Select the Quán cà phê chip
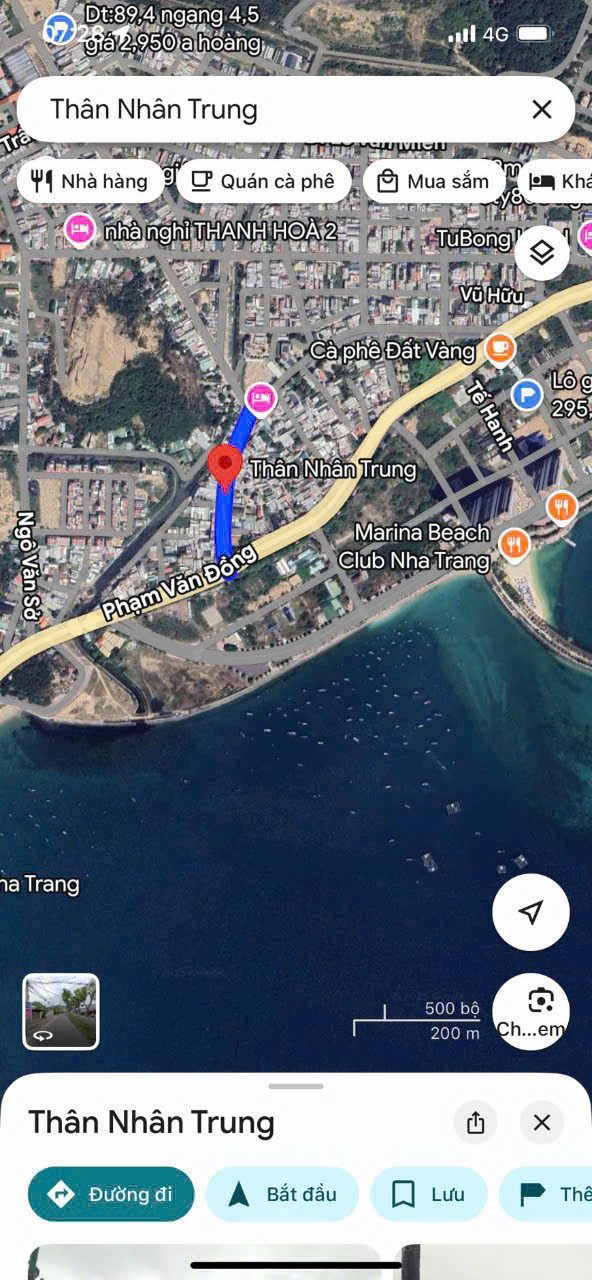This screenshot has height=1280, width=592. click(x=264, y=181)
